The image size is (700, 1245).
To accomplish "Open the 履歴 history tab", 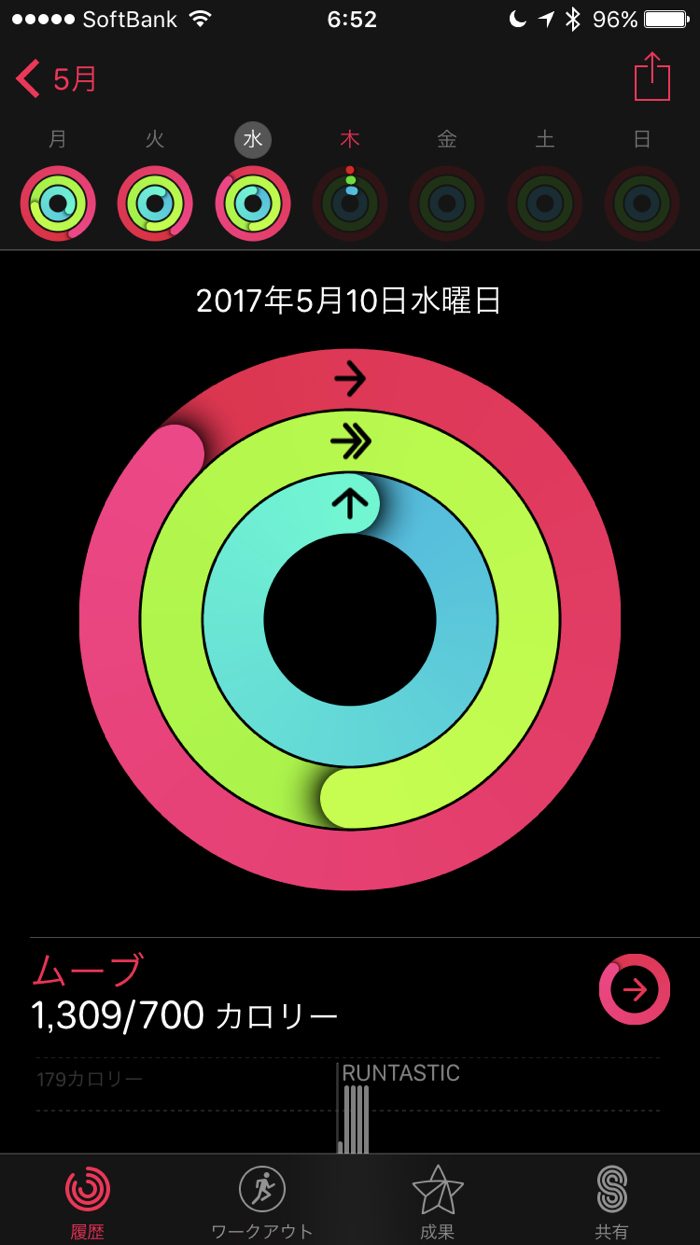I will [88, 1200].
